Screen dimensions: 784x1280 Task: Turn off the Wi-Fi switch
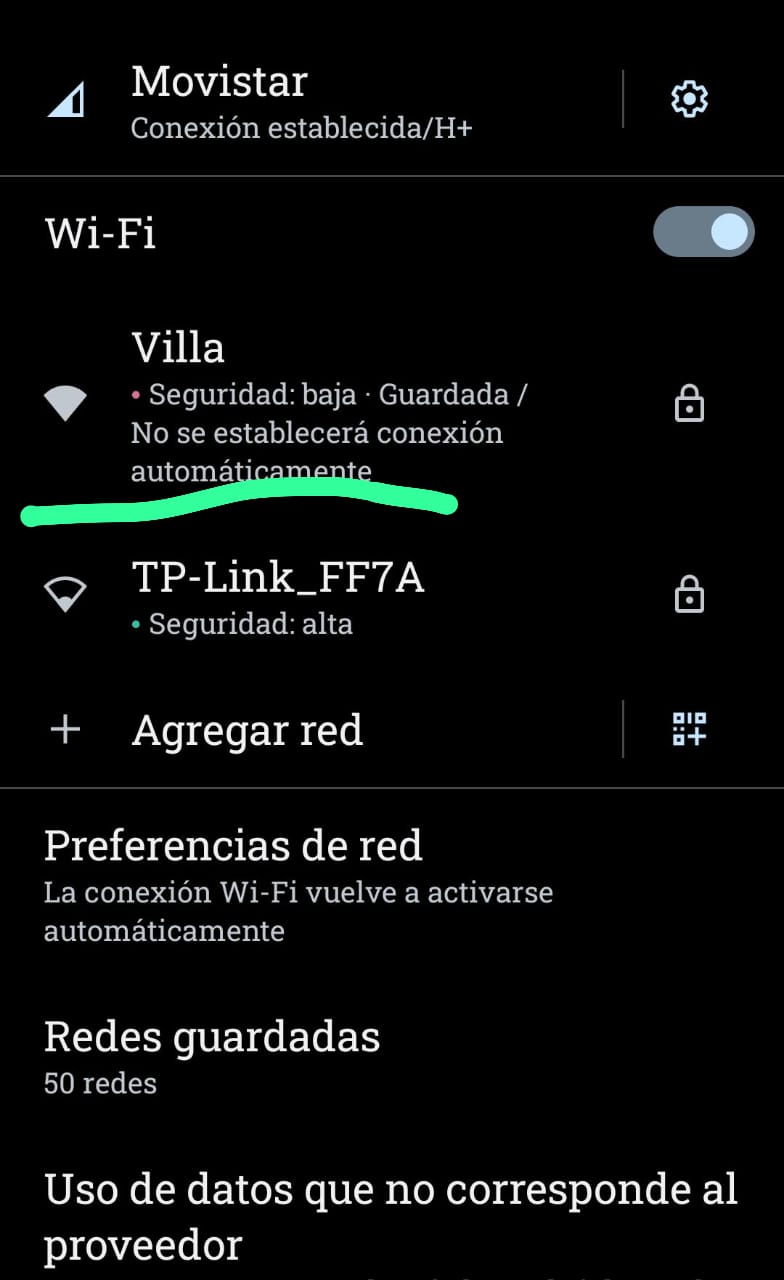704,232
